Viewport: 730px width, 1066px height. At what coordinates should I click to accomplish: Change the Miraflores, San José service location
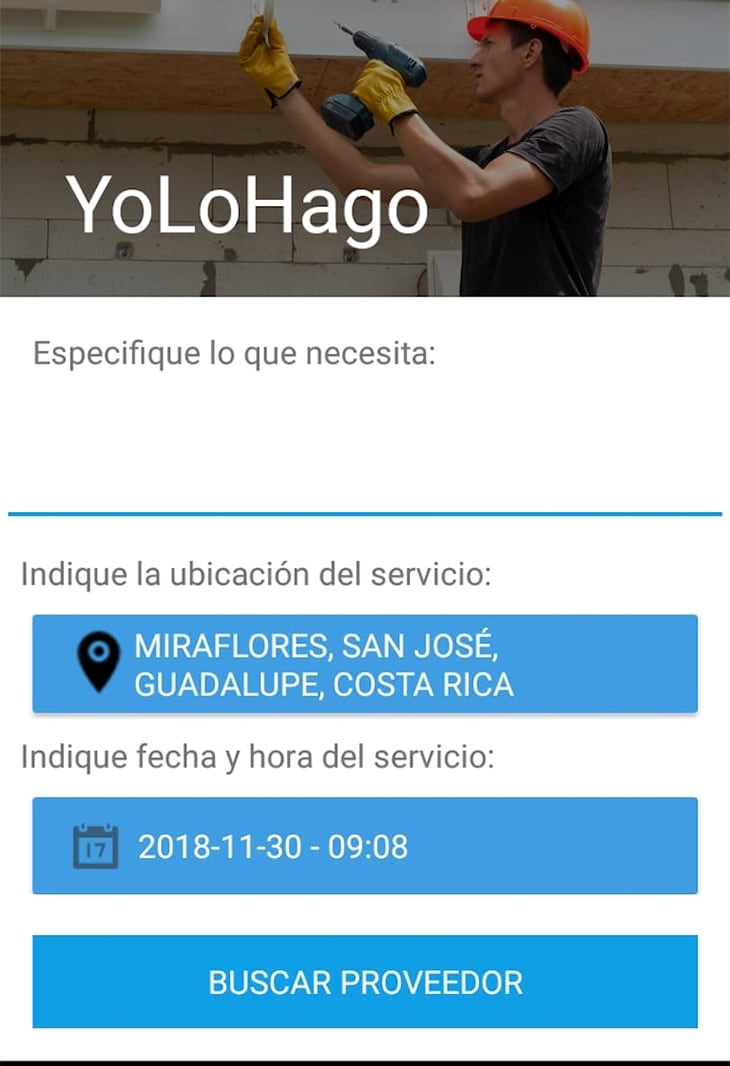pyautogui.click(x=365, y=664)
